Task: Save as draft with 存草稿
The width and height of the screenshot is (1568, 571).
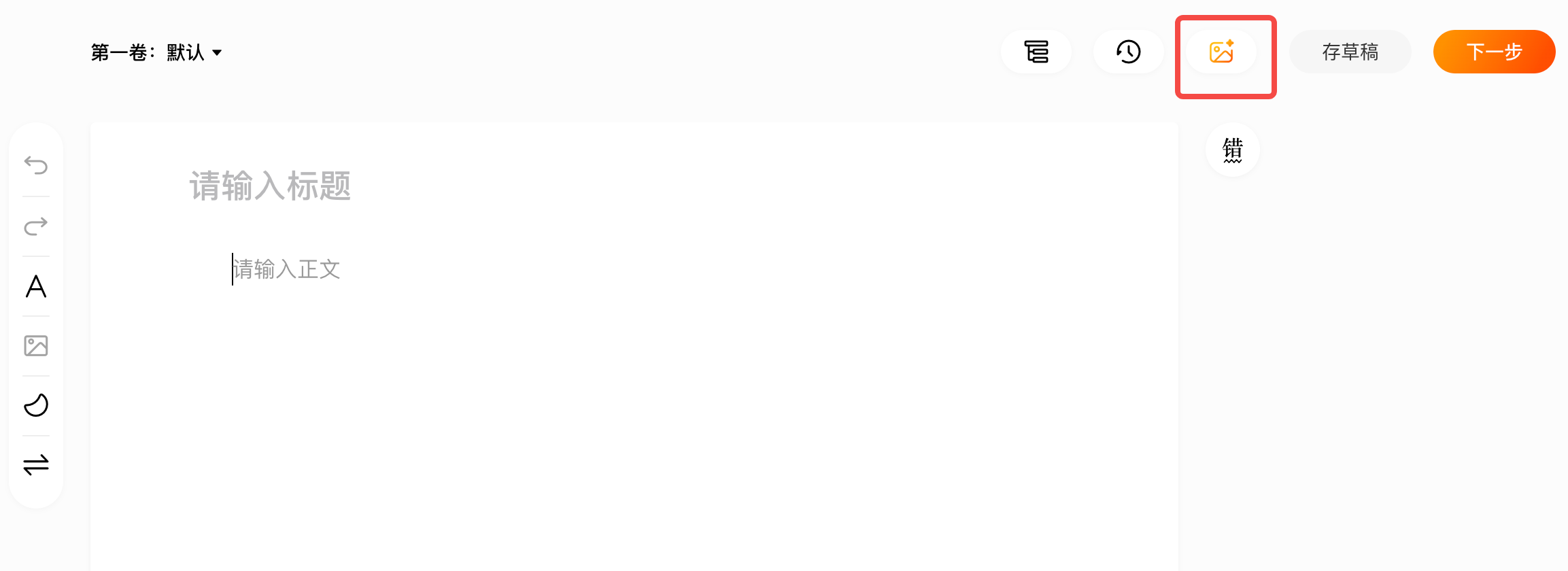Action: (x=1350, y=52)
